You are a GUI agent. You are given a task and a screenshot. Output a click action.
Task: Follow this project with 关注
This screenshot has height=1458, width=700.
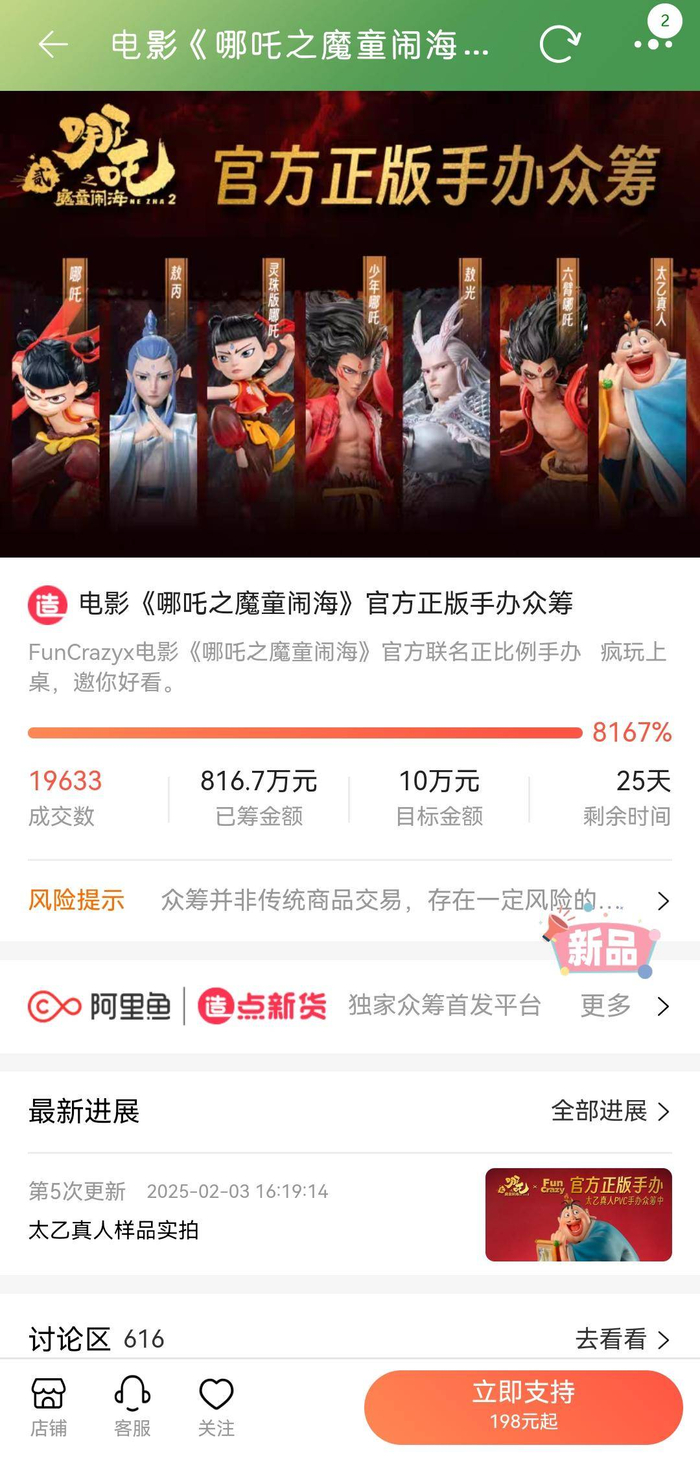(x=216, y=1406)
